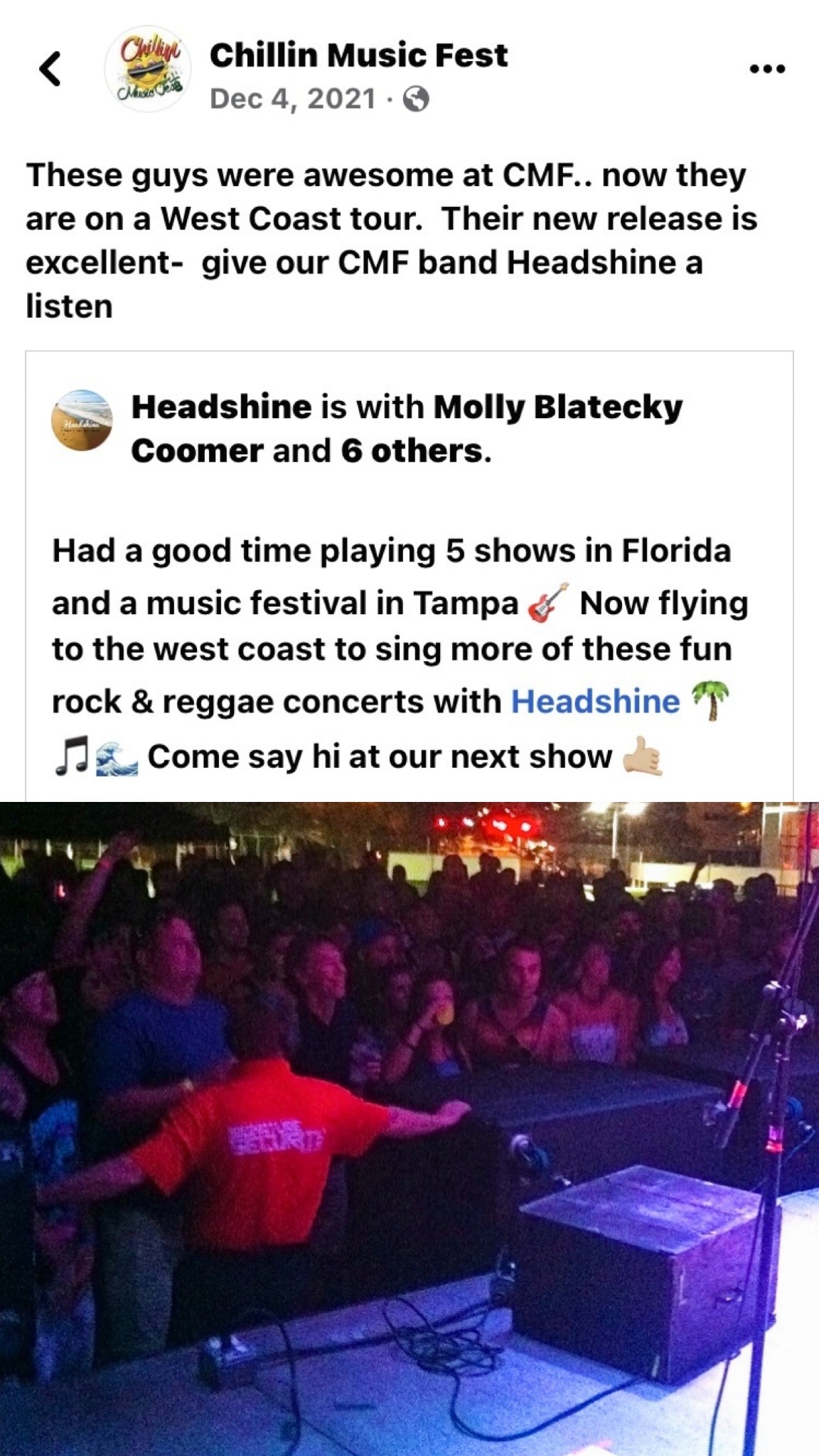Open the concert crowd photo
The image size is (819, 1456).
click(x=409, y=1129)
